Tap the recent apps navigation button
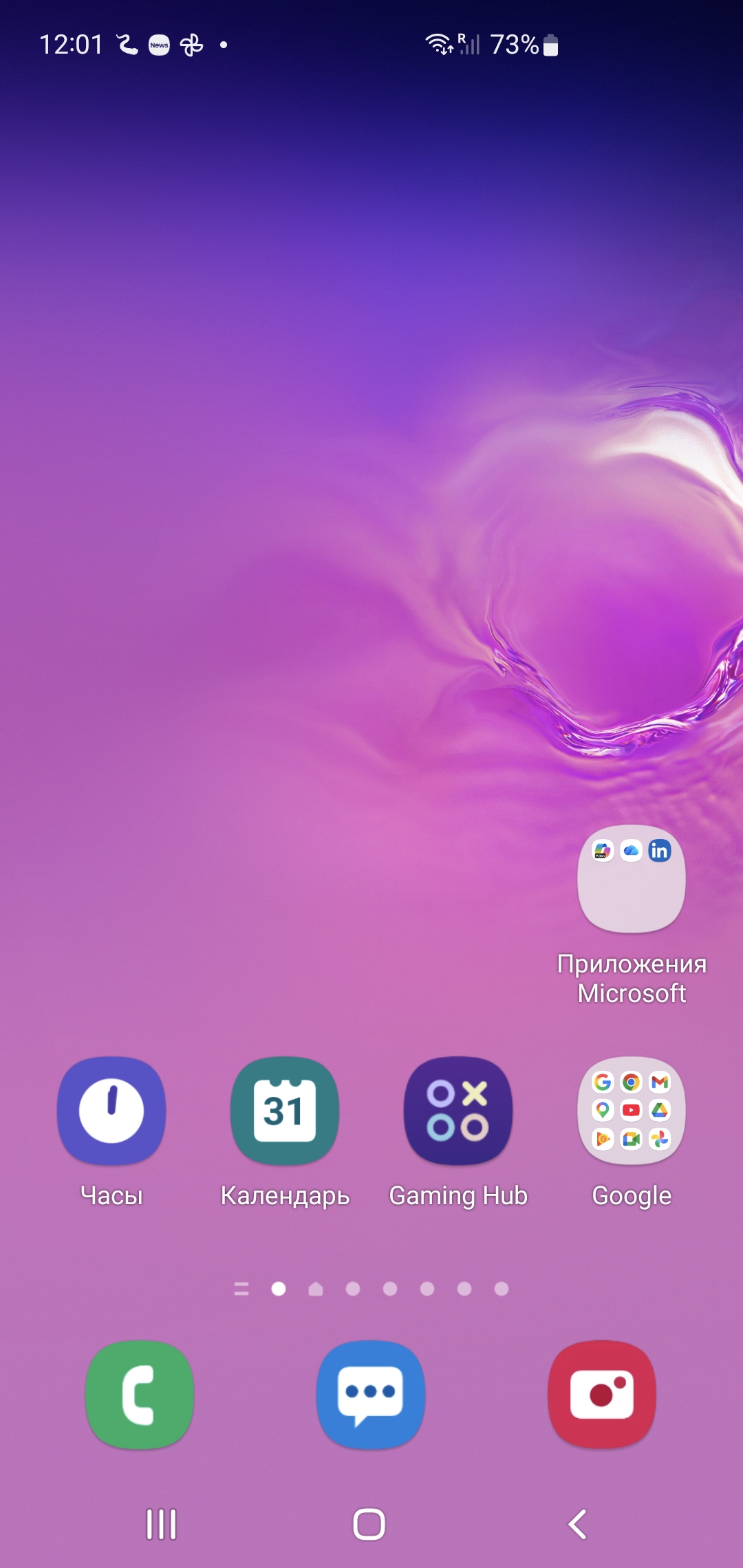 pos(162,1524)
